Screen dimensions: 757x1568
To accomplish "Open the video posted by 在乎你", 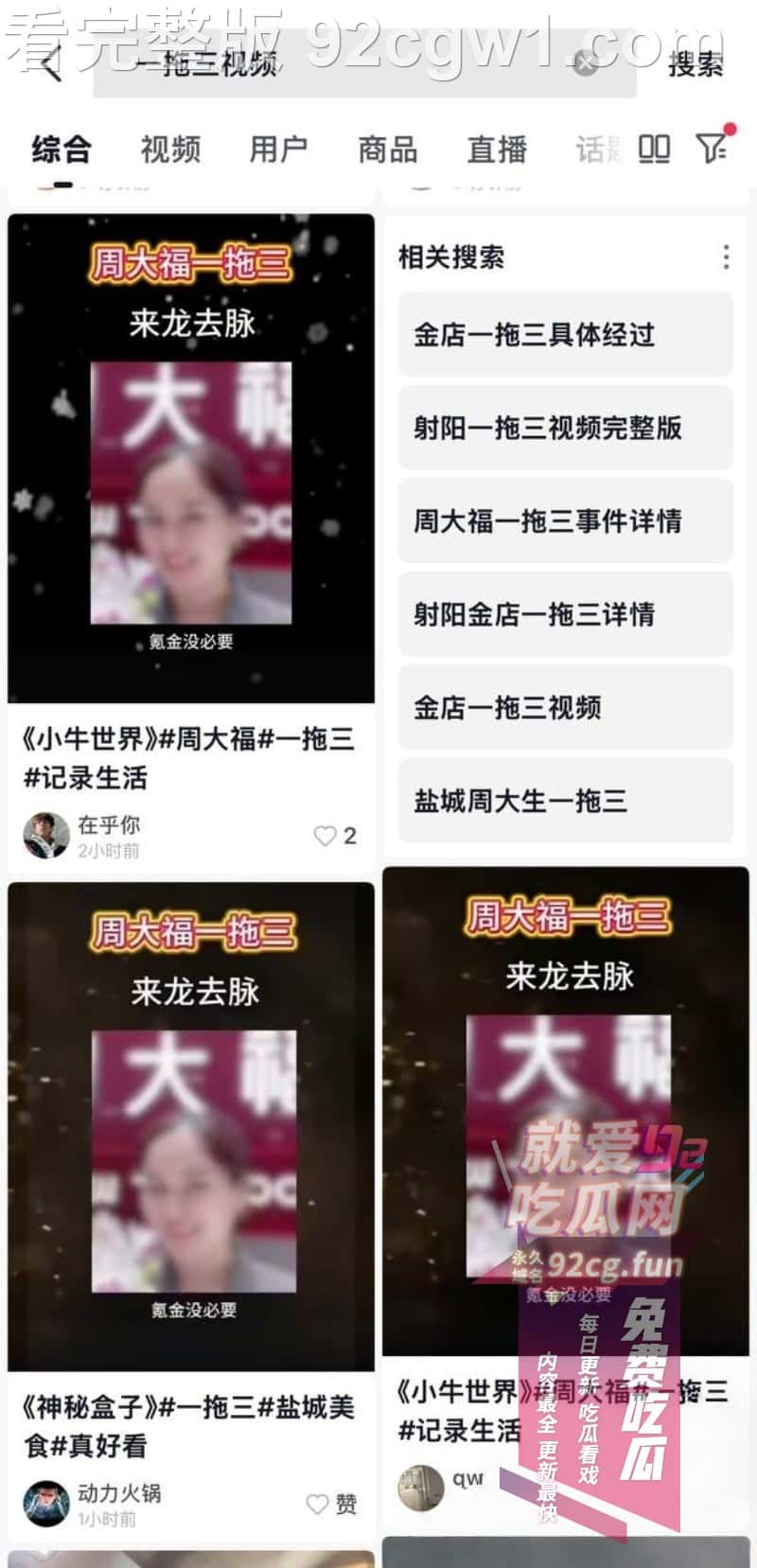I will tap(191, 459).
